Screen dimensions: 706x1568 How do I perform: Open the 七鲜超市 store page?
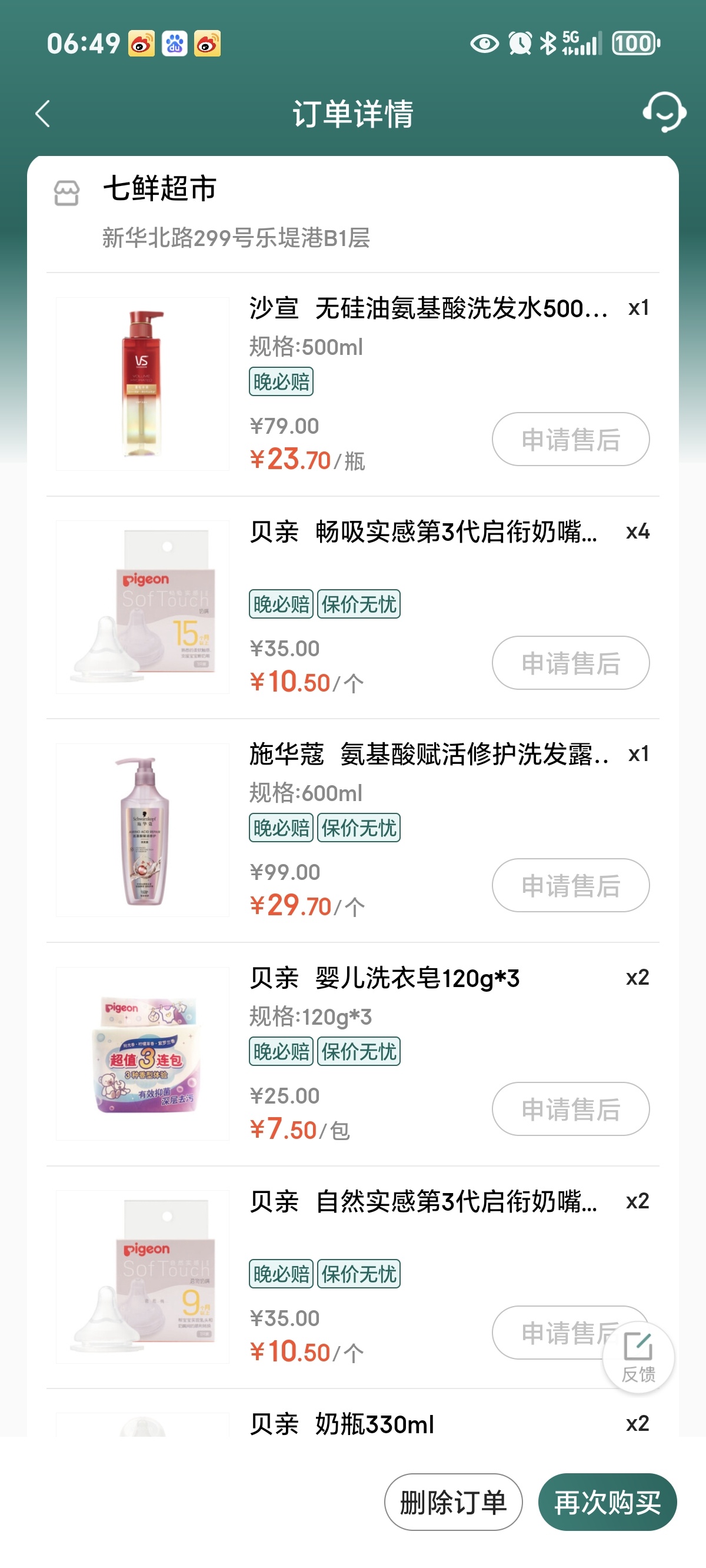(x=160, y=189)
